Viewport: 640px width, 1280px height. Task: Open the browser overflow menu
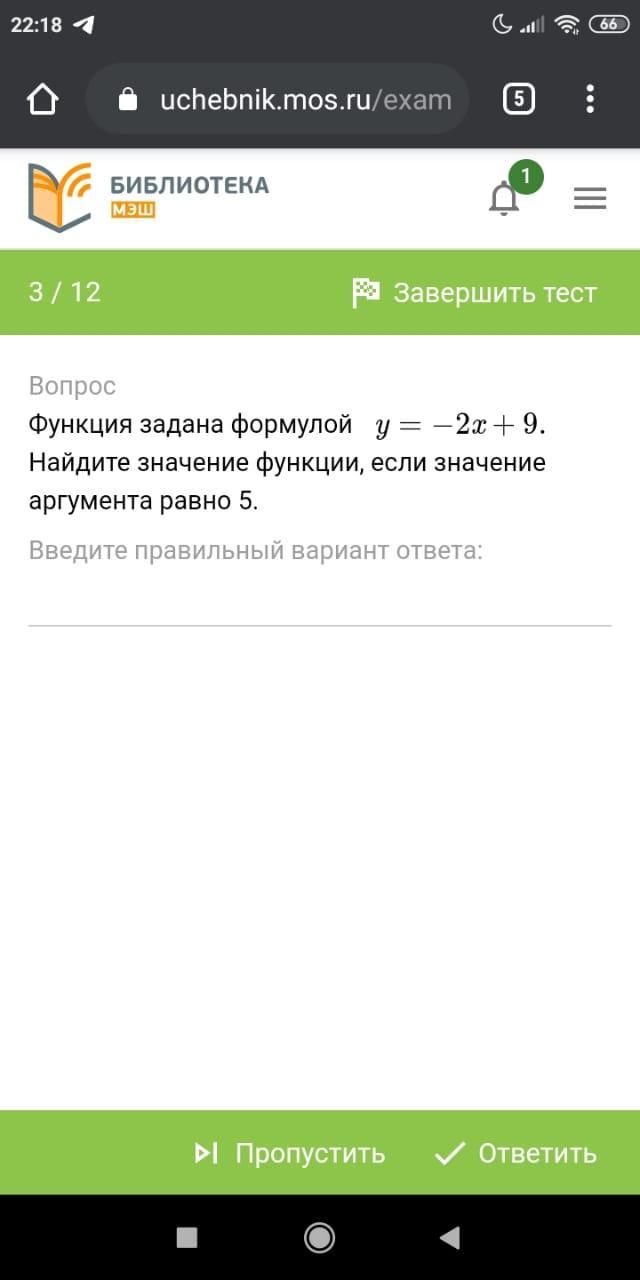[x=590, y=99]
